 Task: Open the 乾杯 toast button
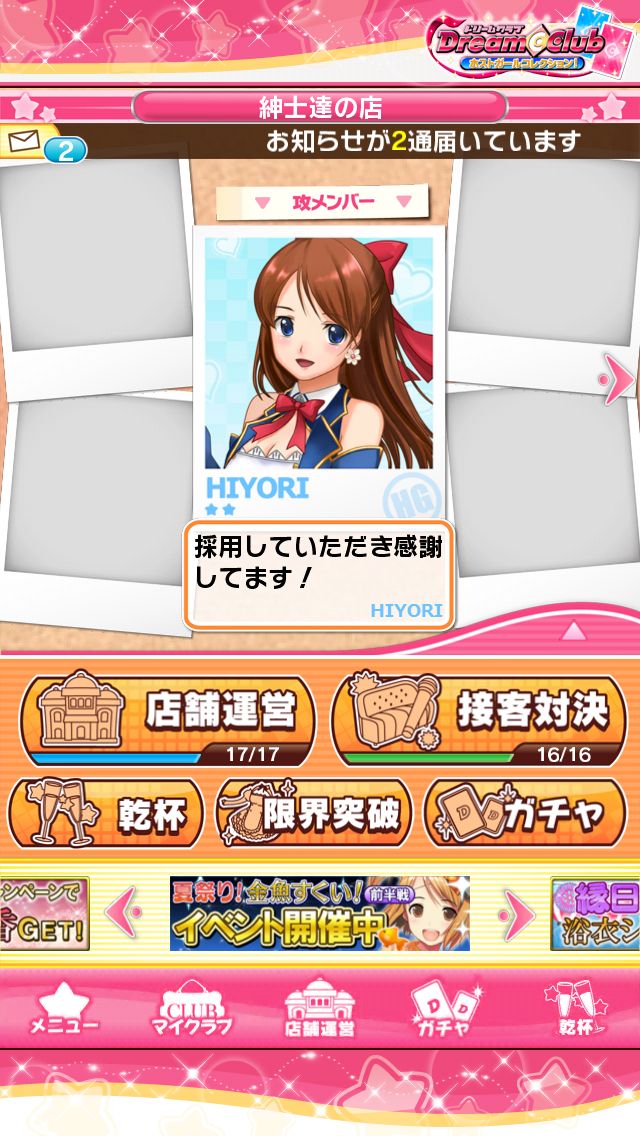[107, 812]
